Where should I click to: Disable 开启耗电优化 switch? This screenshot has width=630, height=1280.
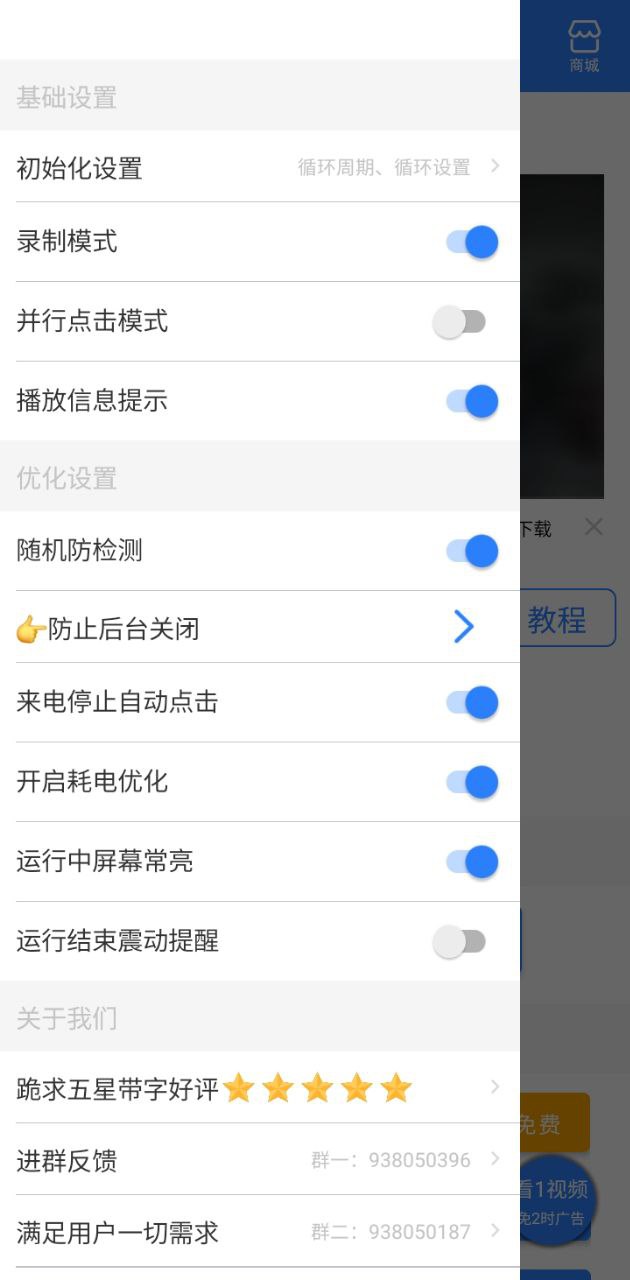471,782
